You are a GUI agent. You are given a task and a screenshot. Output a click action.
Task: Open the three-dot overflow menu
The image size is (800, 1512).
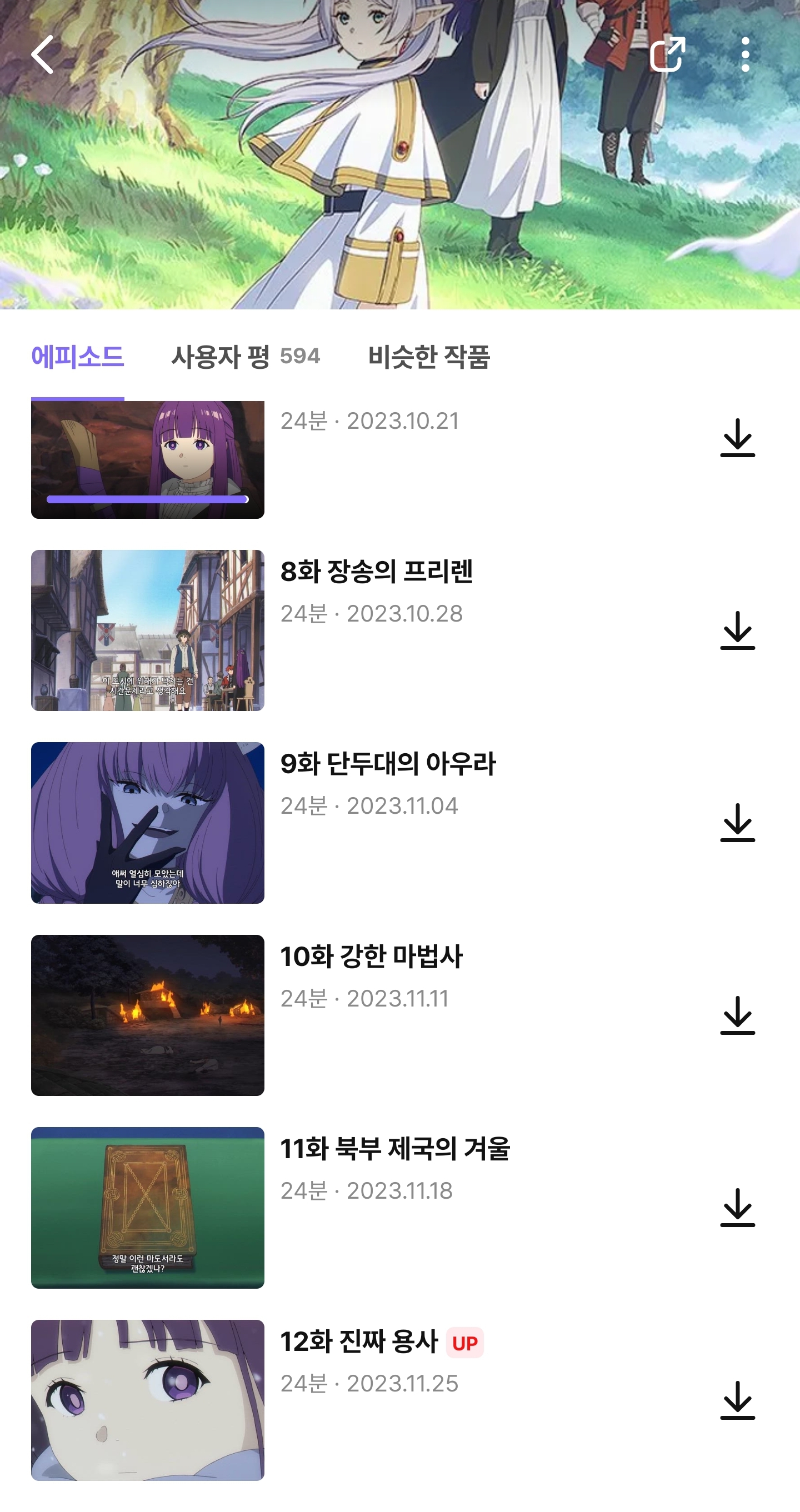click(x=745, y=54)
